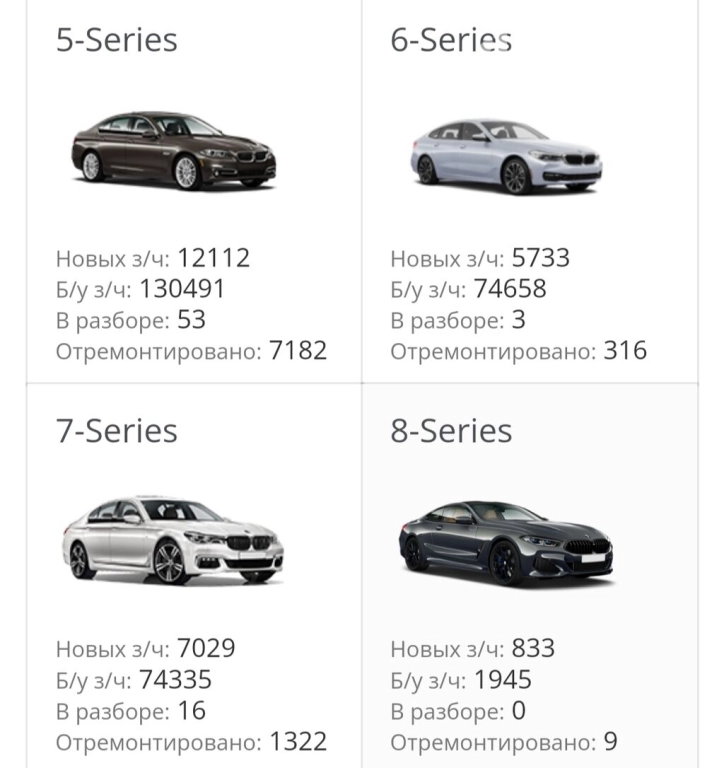Select the 6-Series model card

click(x=506, y=157)
